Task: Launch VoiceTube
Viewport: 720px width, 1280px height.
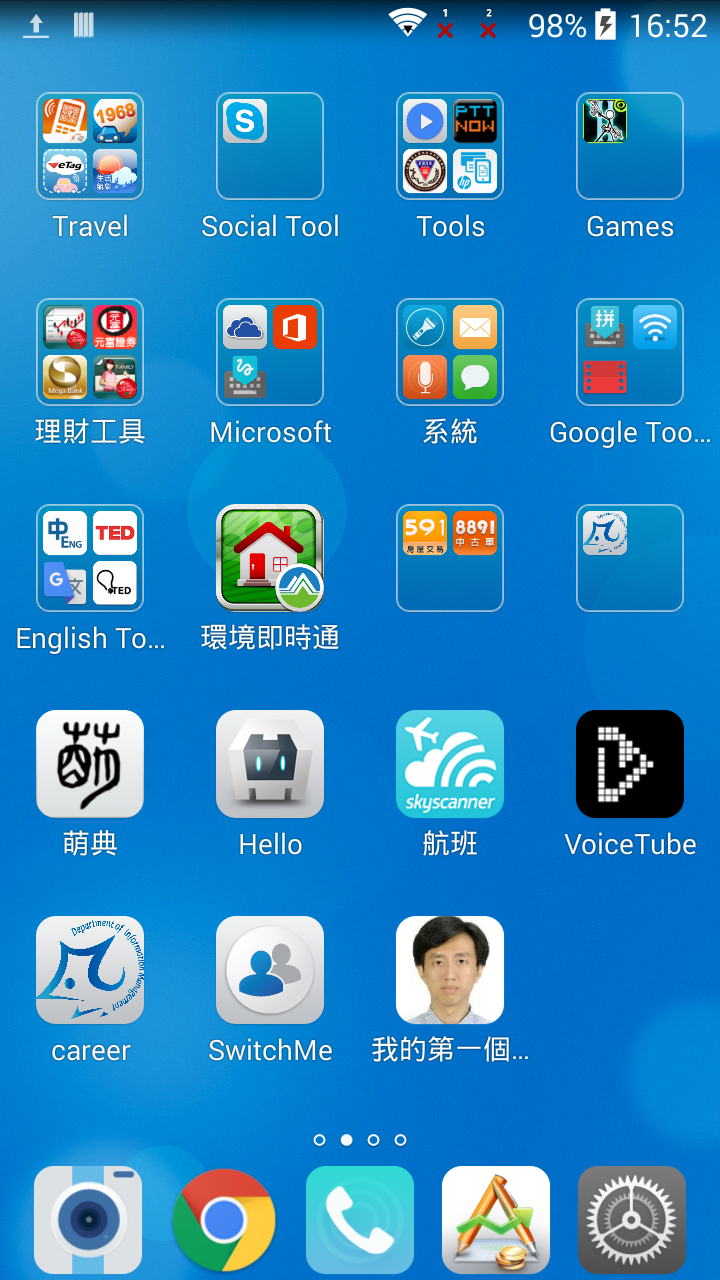Action: (630, 764)
